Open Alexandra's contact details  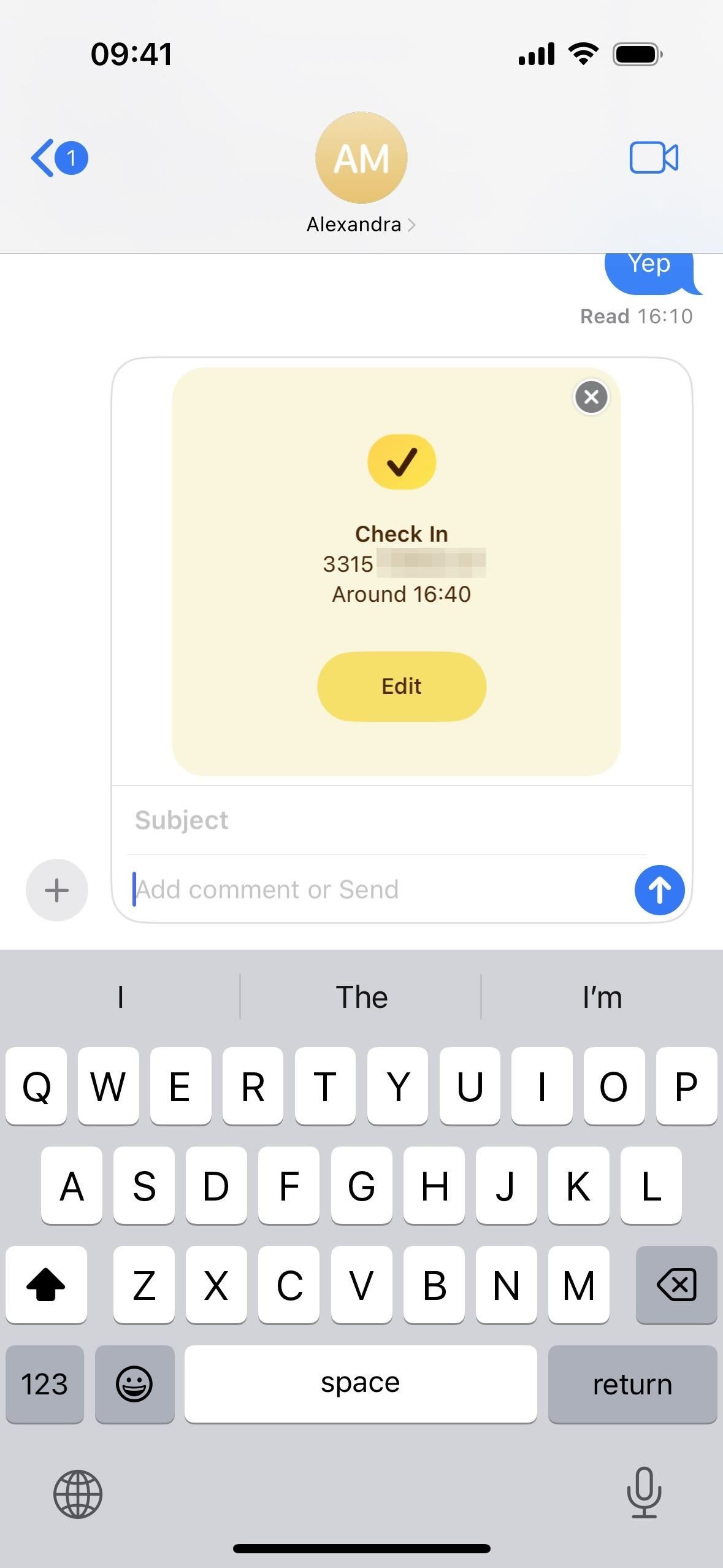pos(361,225)
